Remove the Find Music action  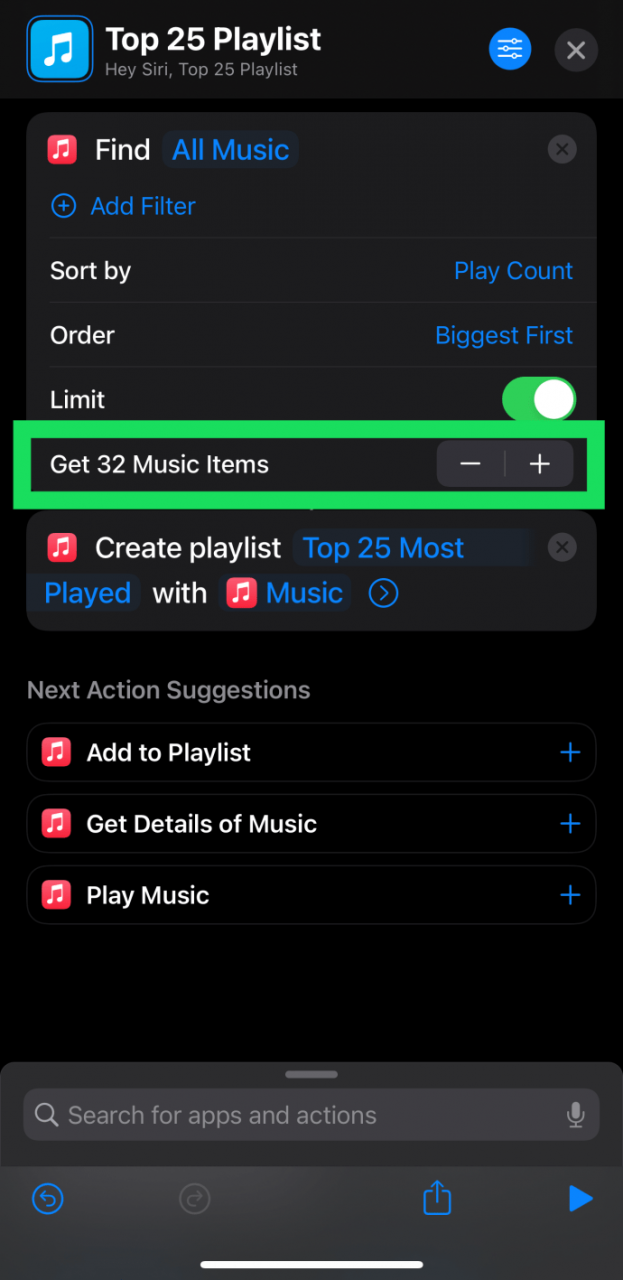coord(562,150)
